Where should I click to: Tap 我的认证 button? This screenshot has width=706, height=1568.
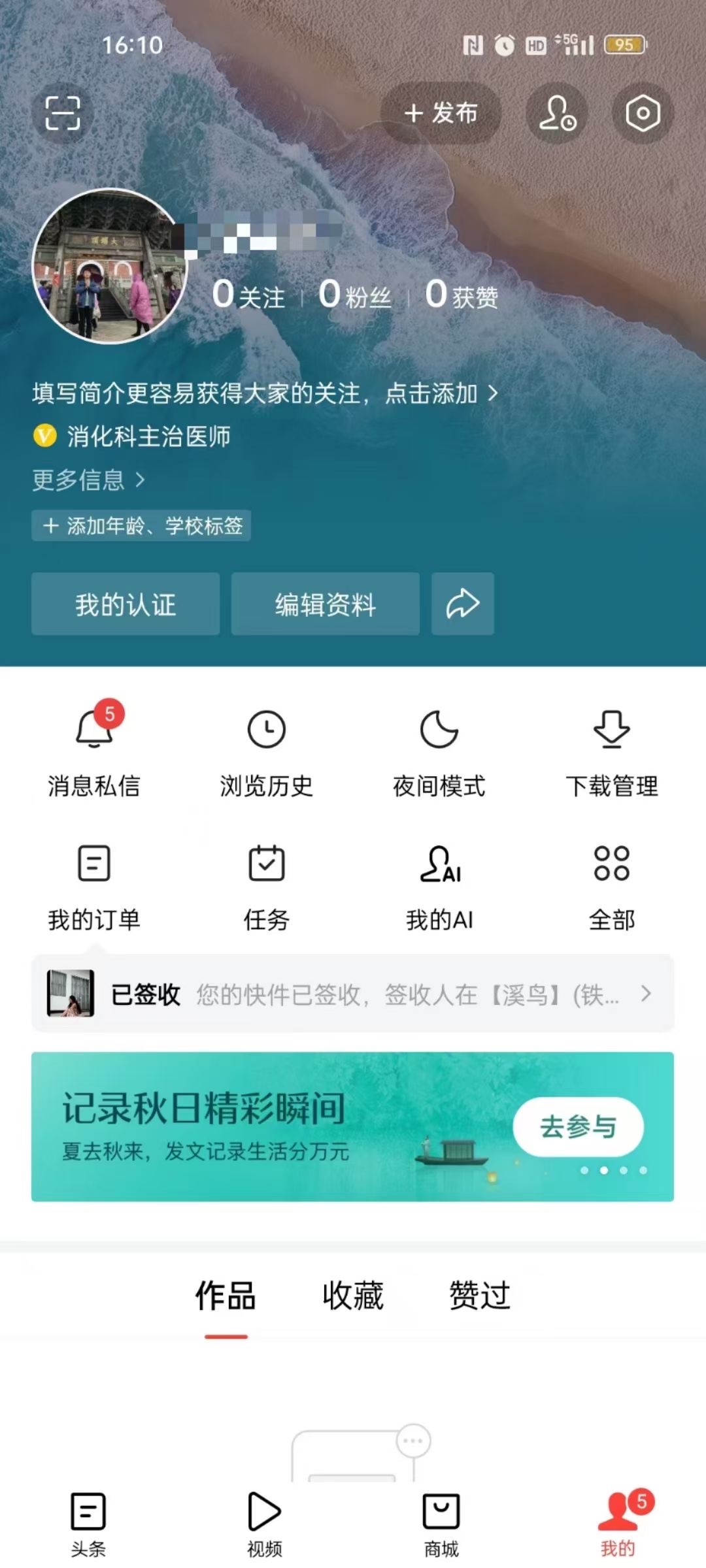point(126,604)
